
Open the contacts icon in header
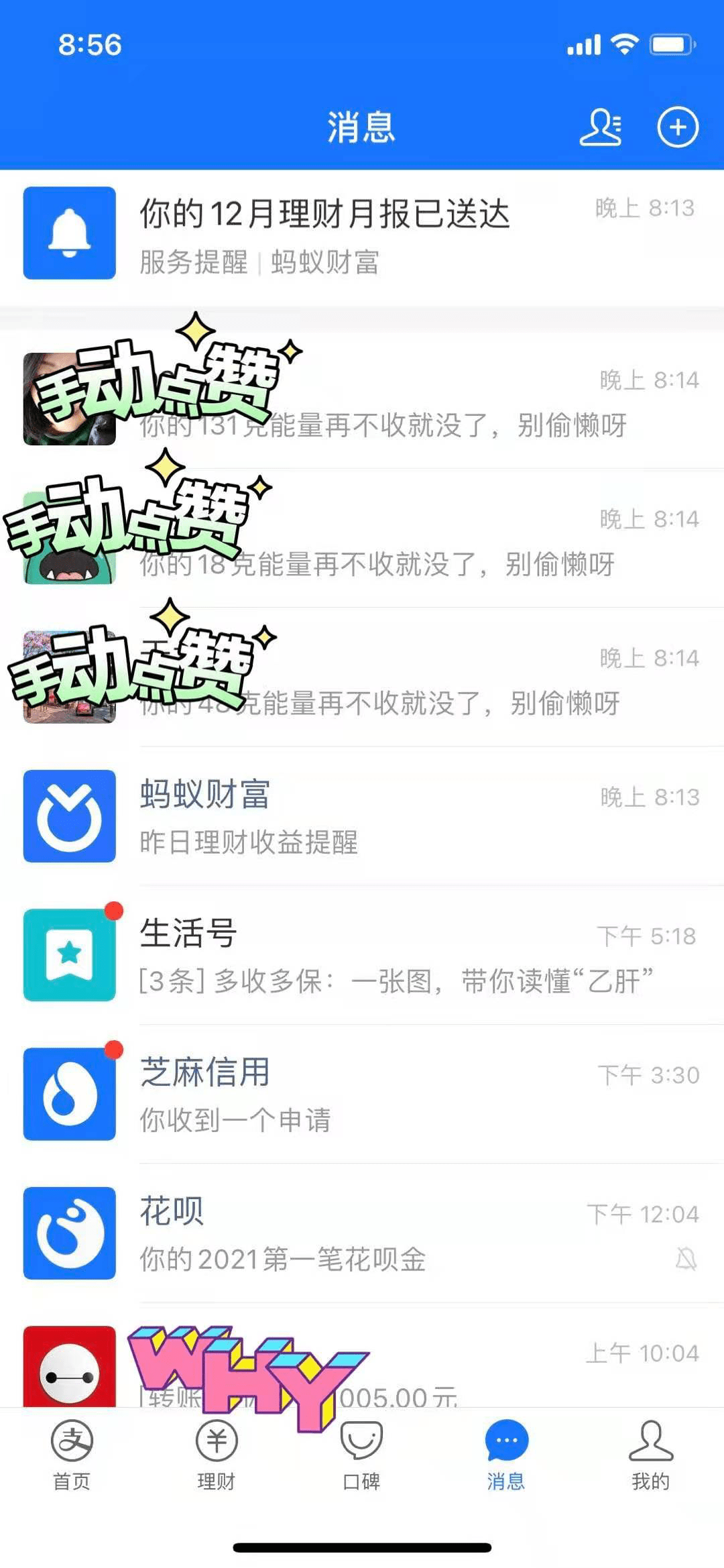(601, 127)
